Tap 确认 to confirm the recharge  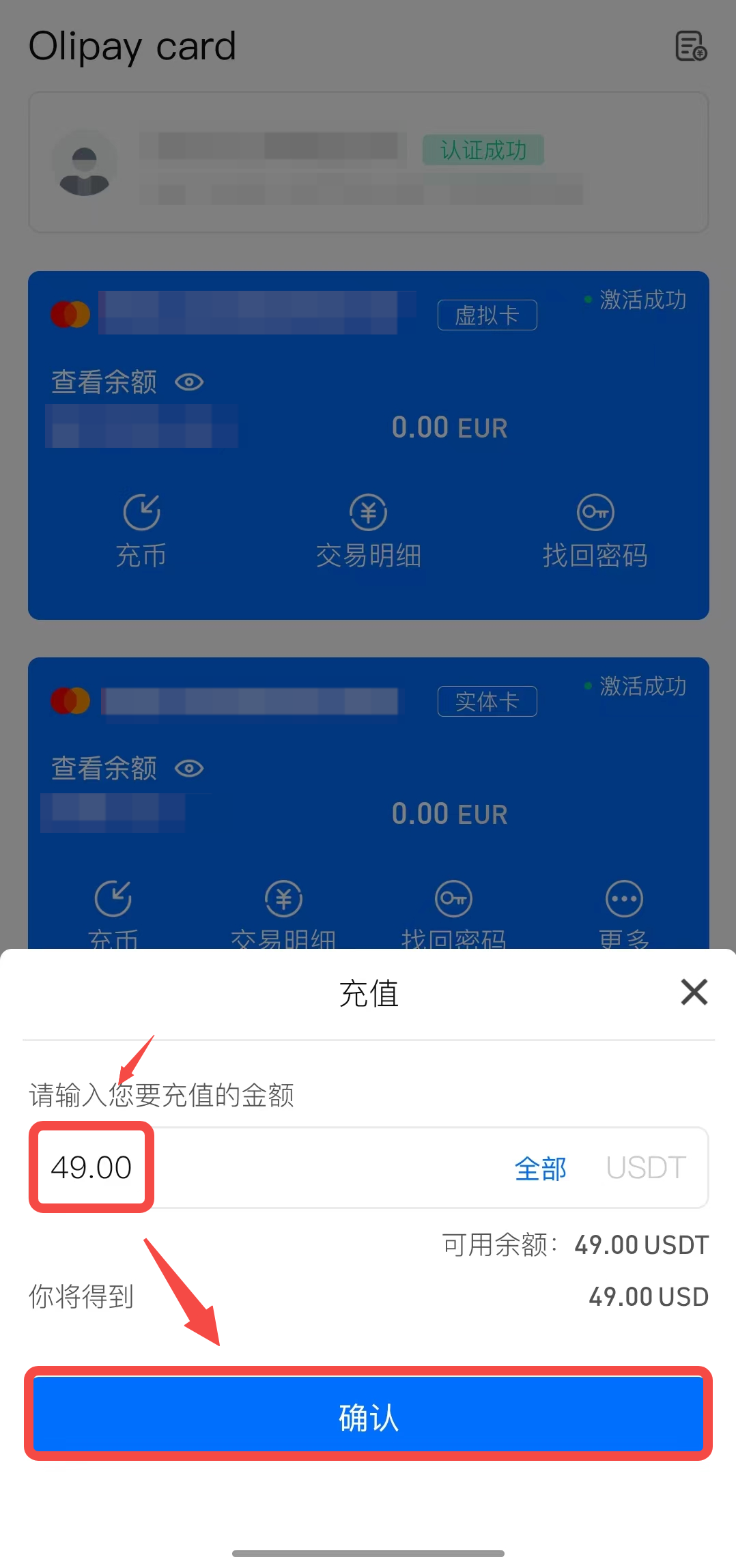[x=368, y=1413]
